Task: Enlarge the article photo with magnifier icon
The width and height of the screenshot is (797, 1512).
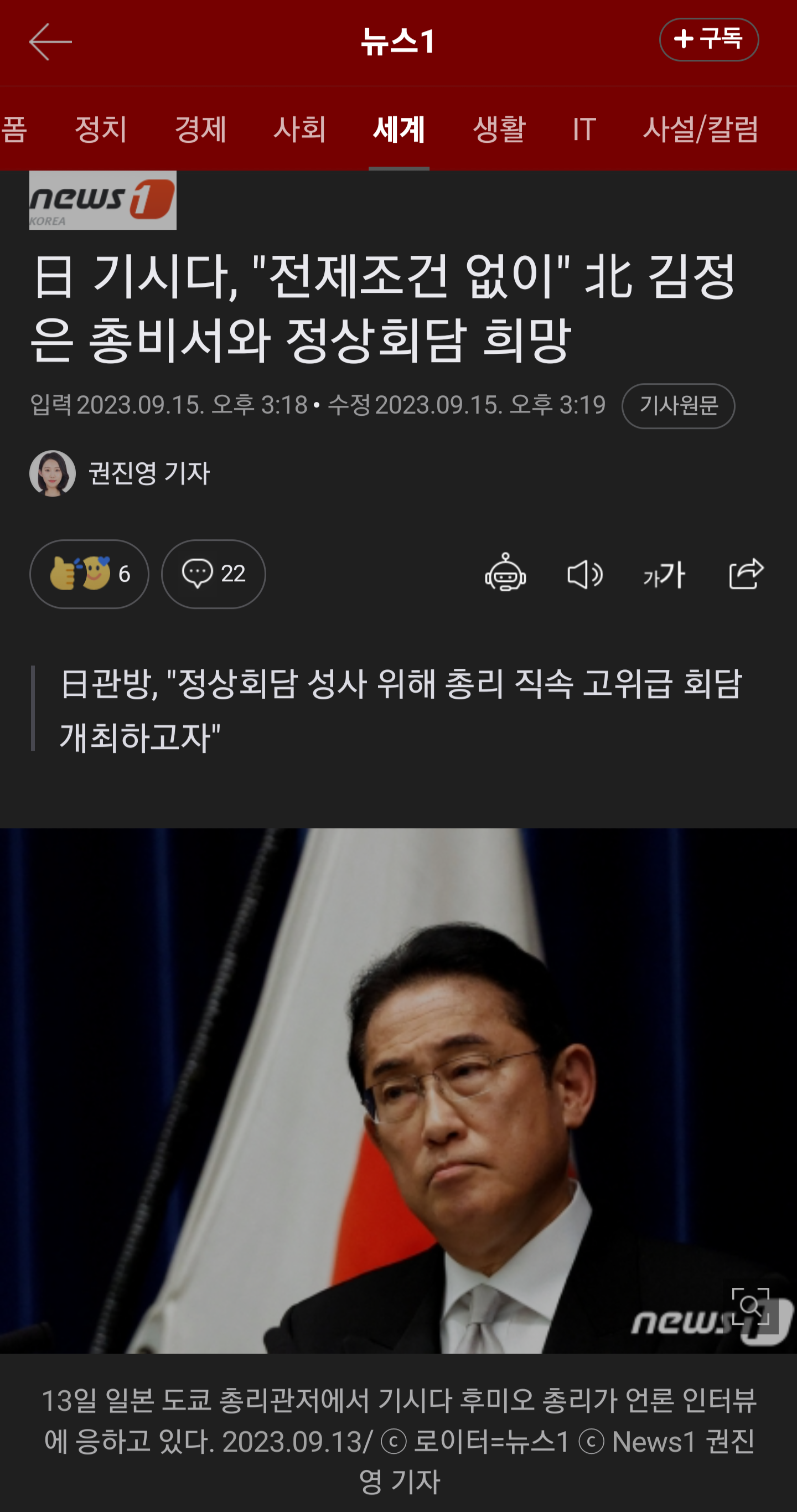Action: click(751, 1306)
